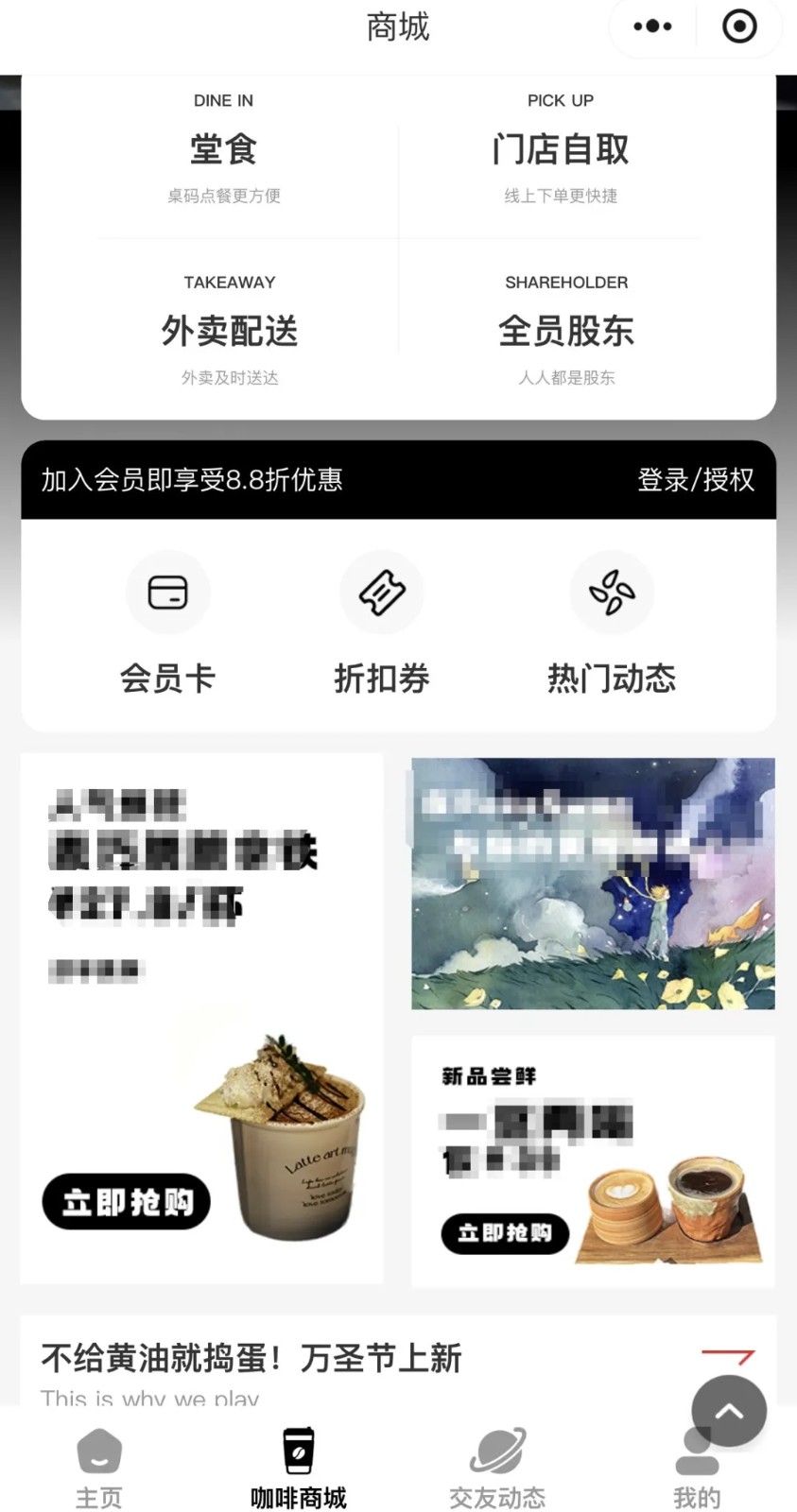Open the 会员卡 membership card icon

point(168,593)
